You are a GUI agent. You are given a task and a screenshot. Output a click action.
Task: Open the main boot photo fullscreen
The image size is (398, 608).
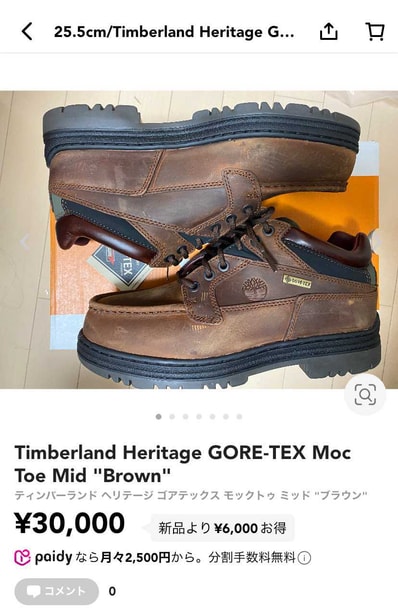(x=199, y=240)
